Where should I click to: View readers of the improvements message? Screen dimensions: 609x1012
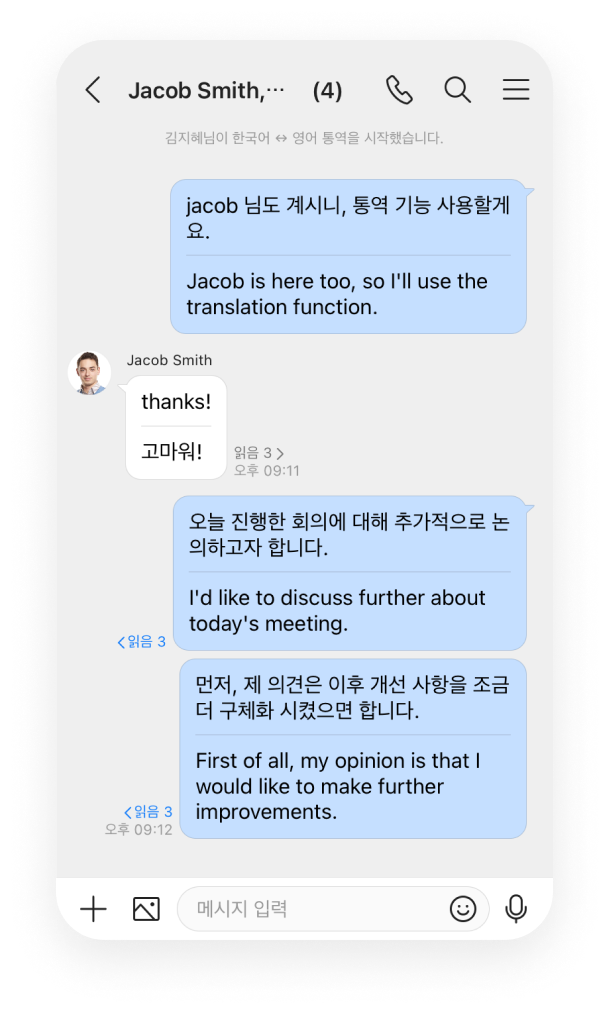point(148,811)
